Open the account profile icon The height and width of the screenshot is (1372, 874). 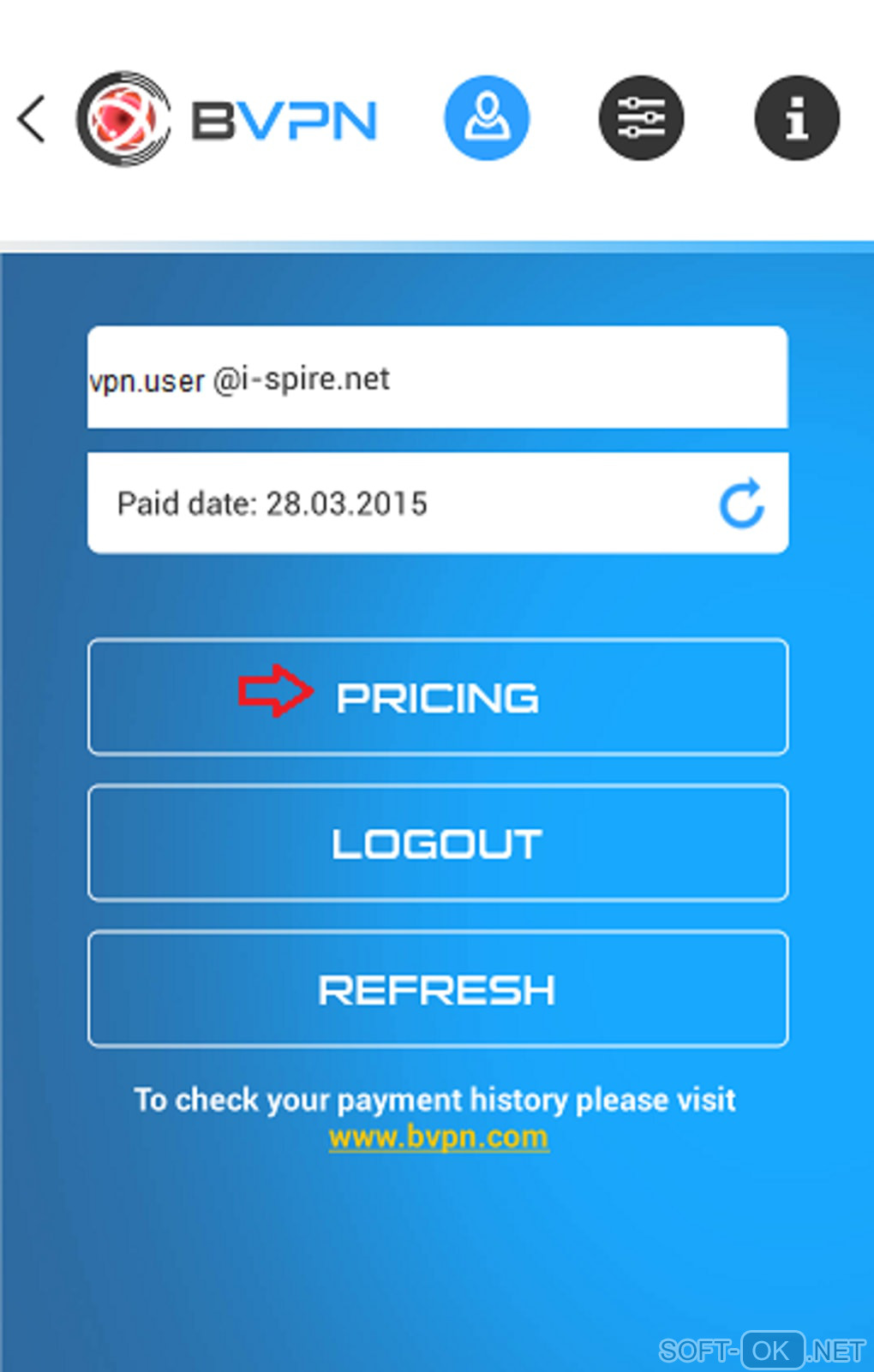point(487,118)
